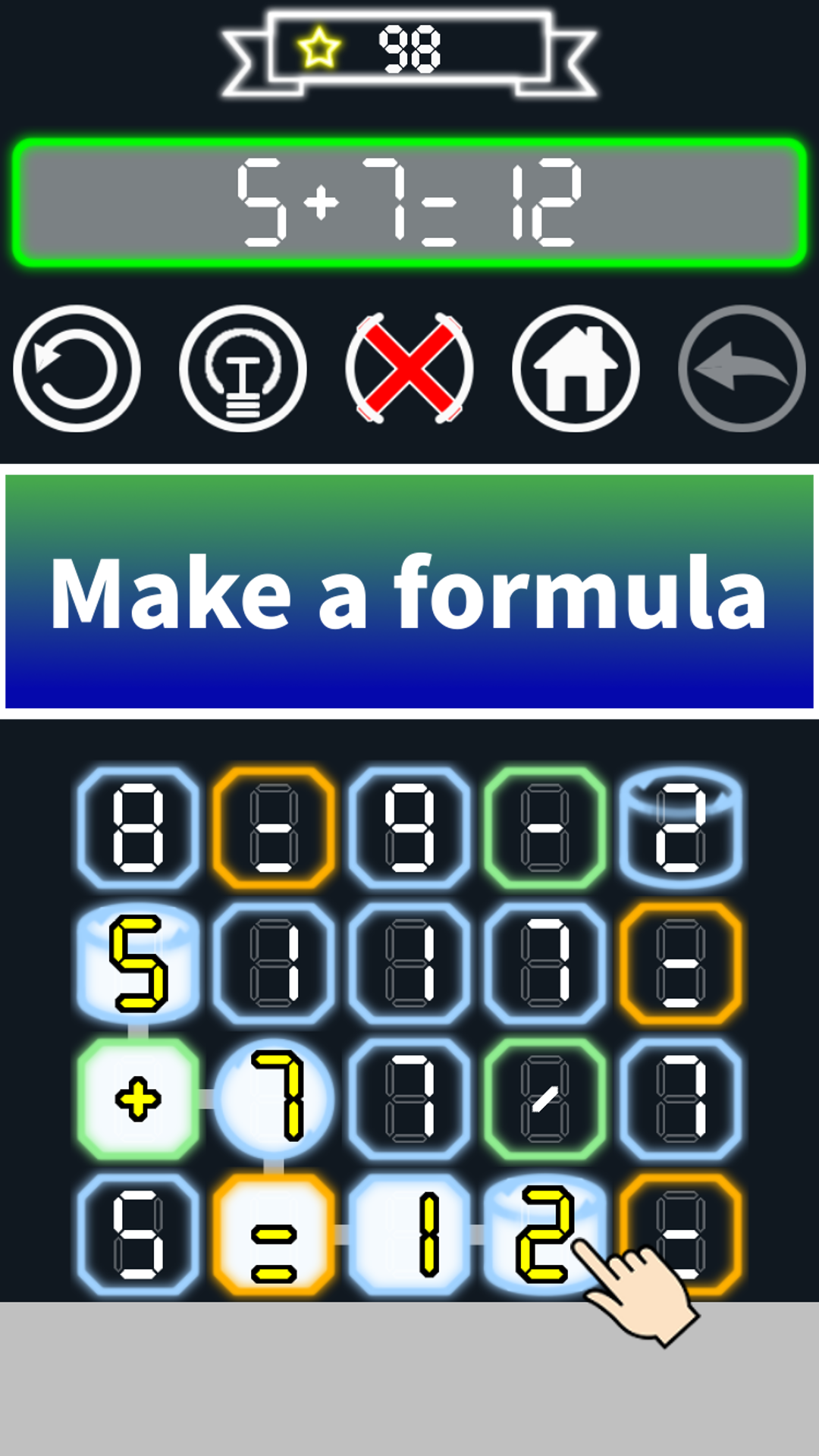Pick the green minus operator tile
This screenshot has width=819, height=1456.
pos(545,827)
